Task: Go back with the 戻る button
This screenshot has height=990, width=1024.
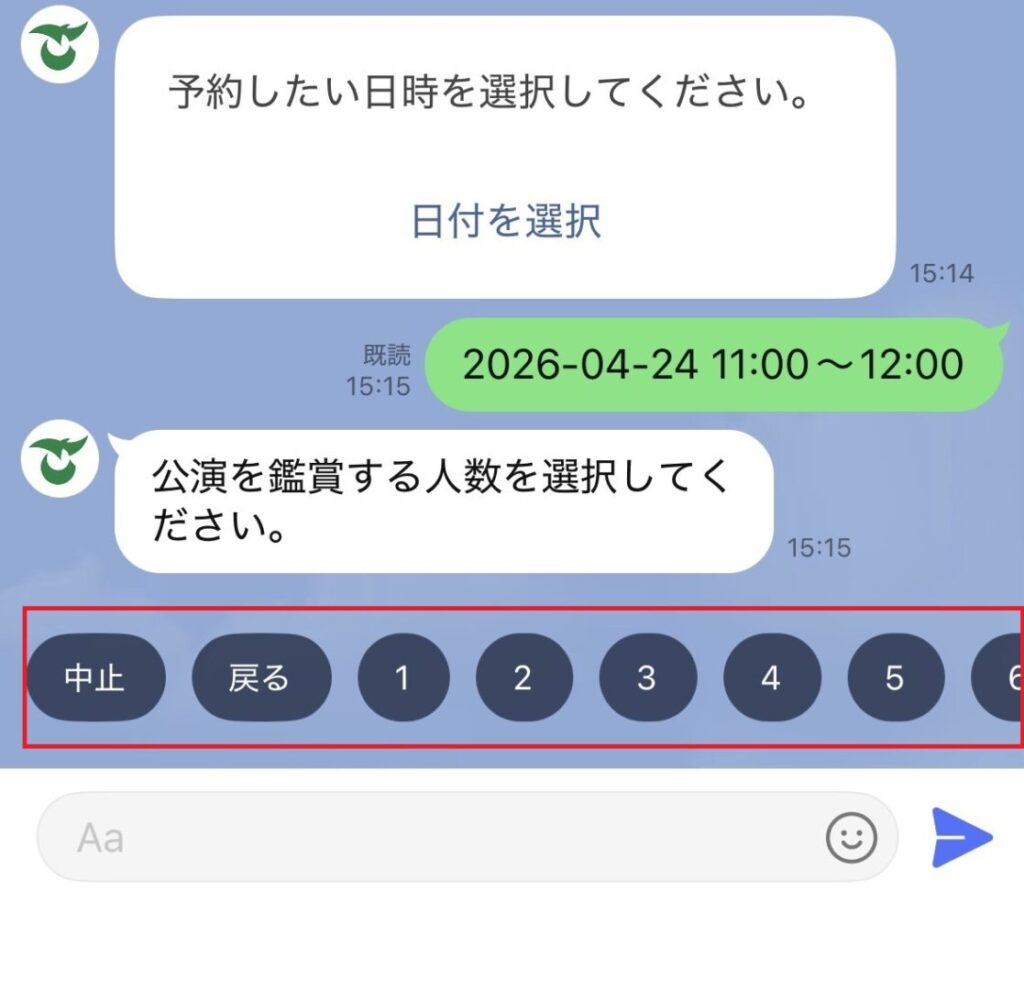Action: point(260,678)
